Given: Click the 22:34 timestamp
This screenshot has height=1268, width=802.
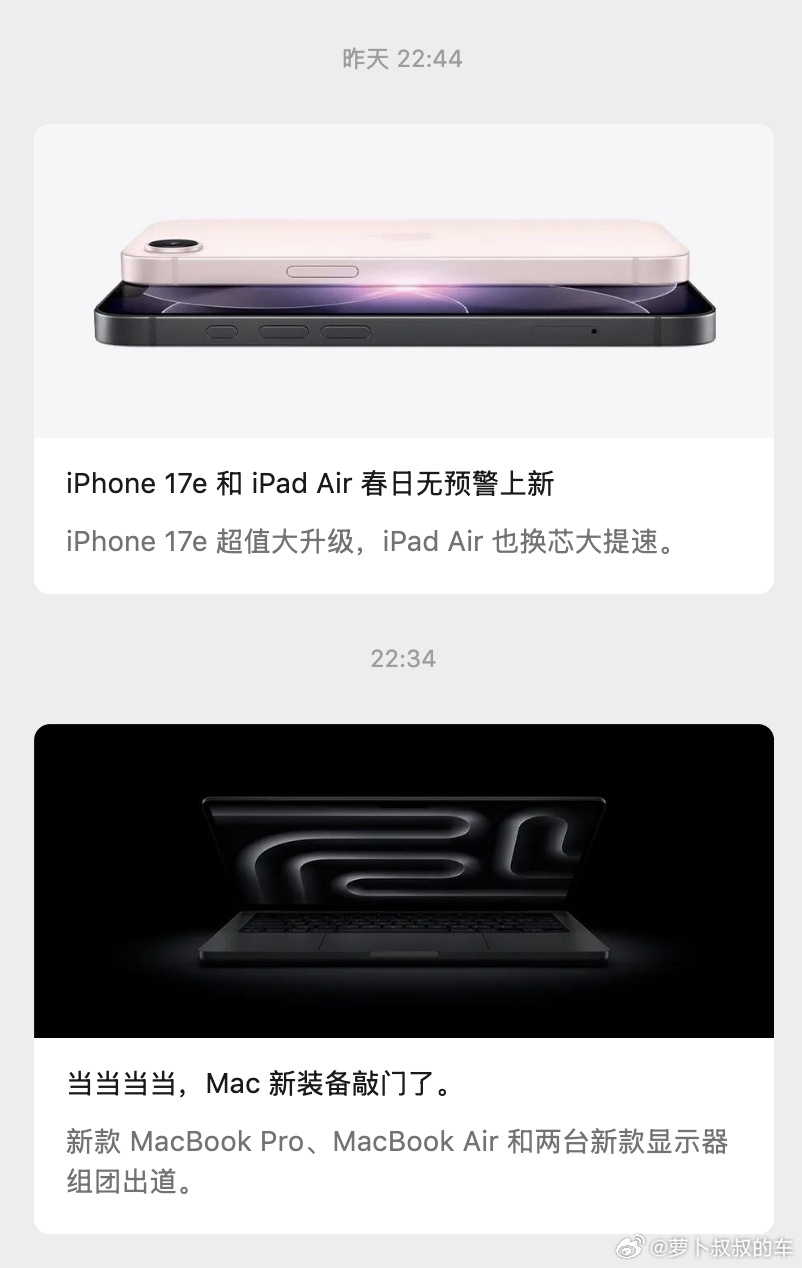Looking at the screenshot, I should 401,658.
